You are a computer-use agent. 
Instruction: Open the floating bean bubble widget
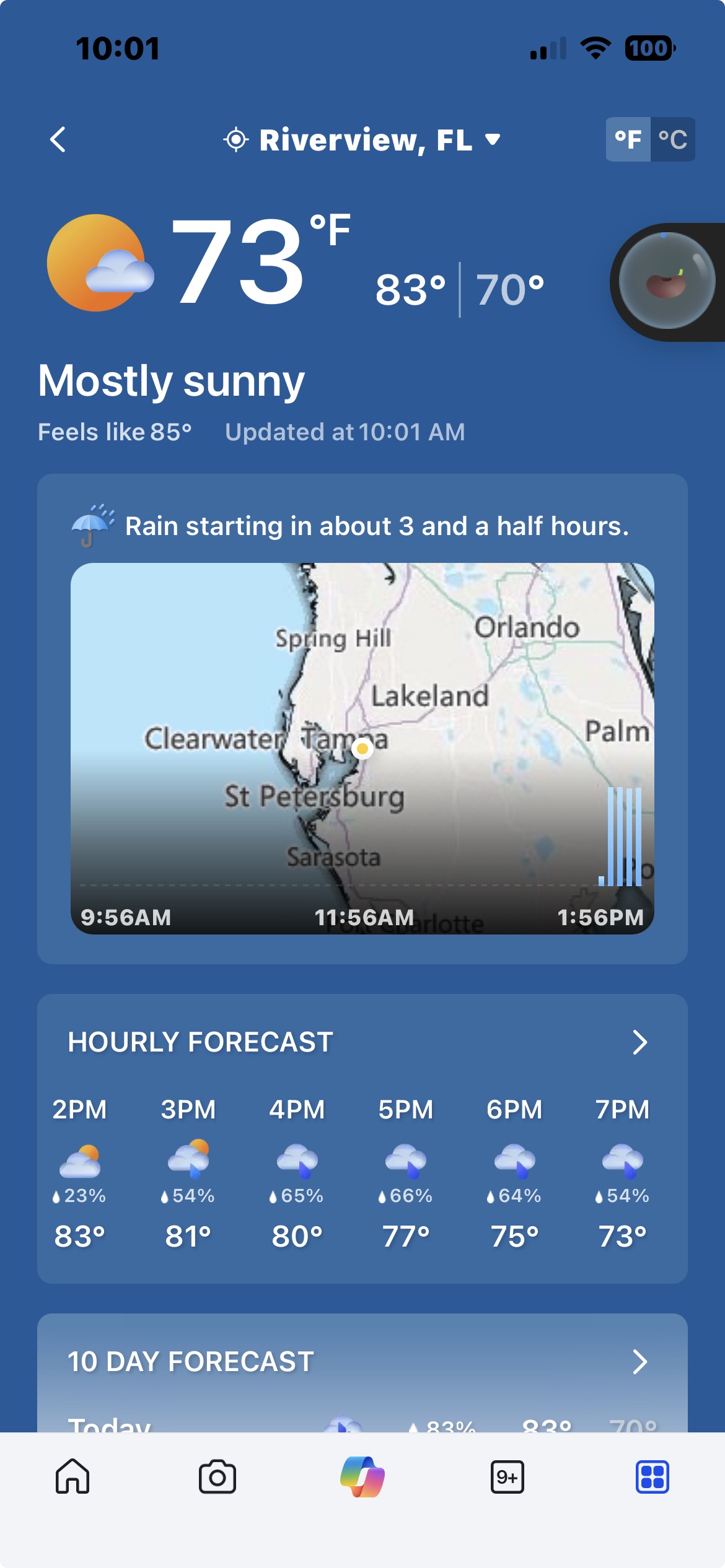pos(667,282)
